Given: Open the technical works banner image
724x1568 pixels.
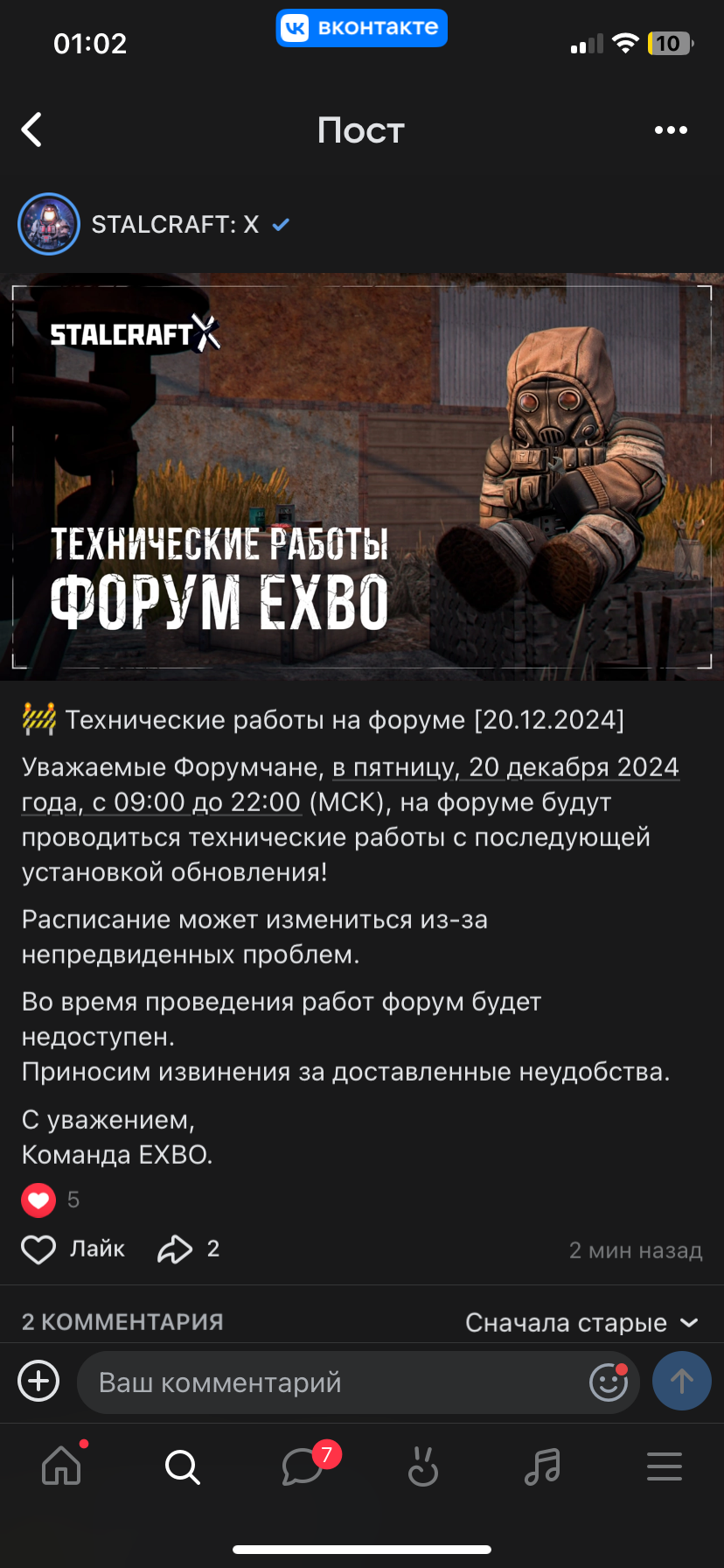Looking at the screenshot, I should point(362,477).
